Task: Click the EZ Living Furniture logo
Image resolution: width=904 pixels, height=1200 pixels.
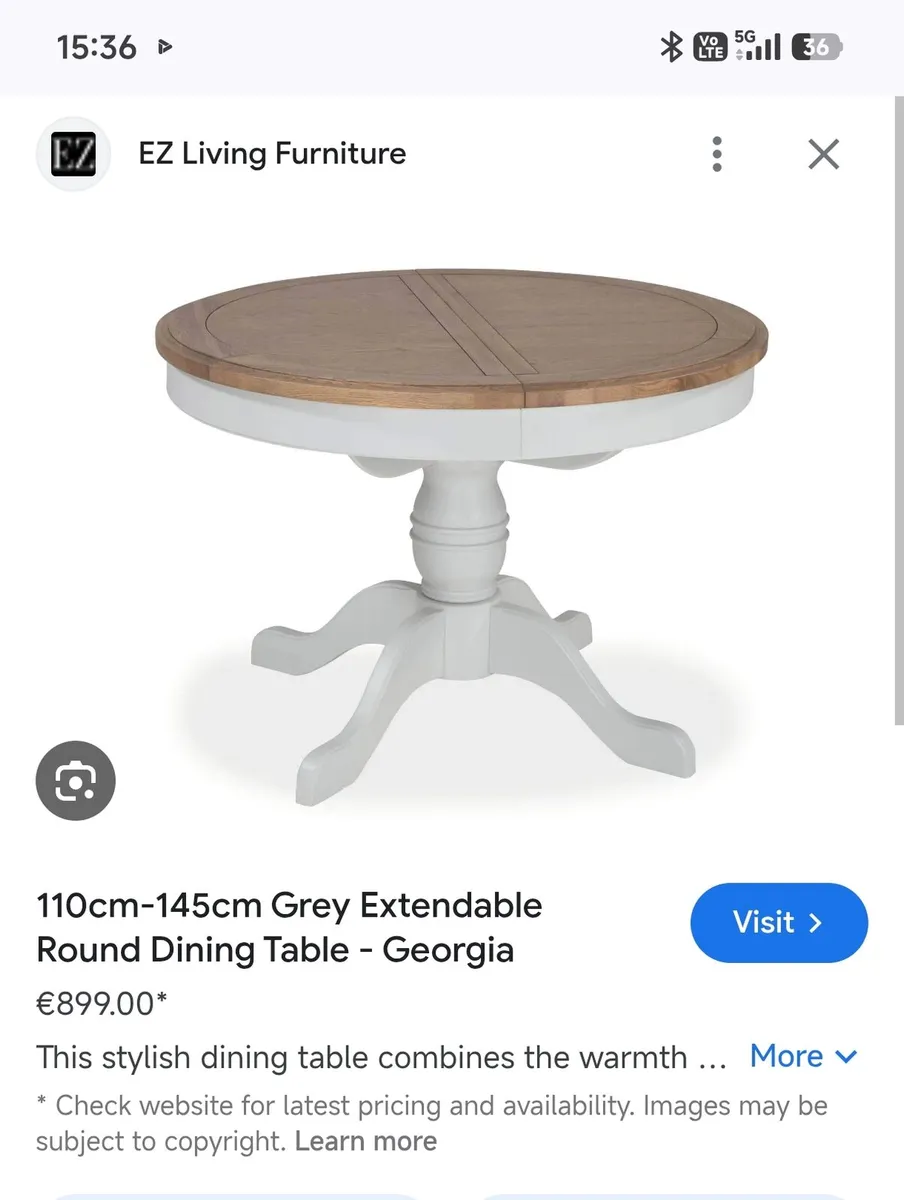Action: click(73, 153)
